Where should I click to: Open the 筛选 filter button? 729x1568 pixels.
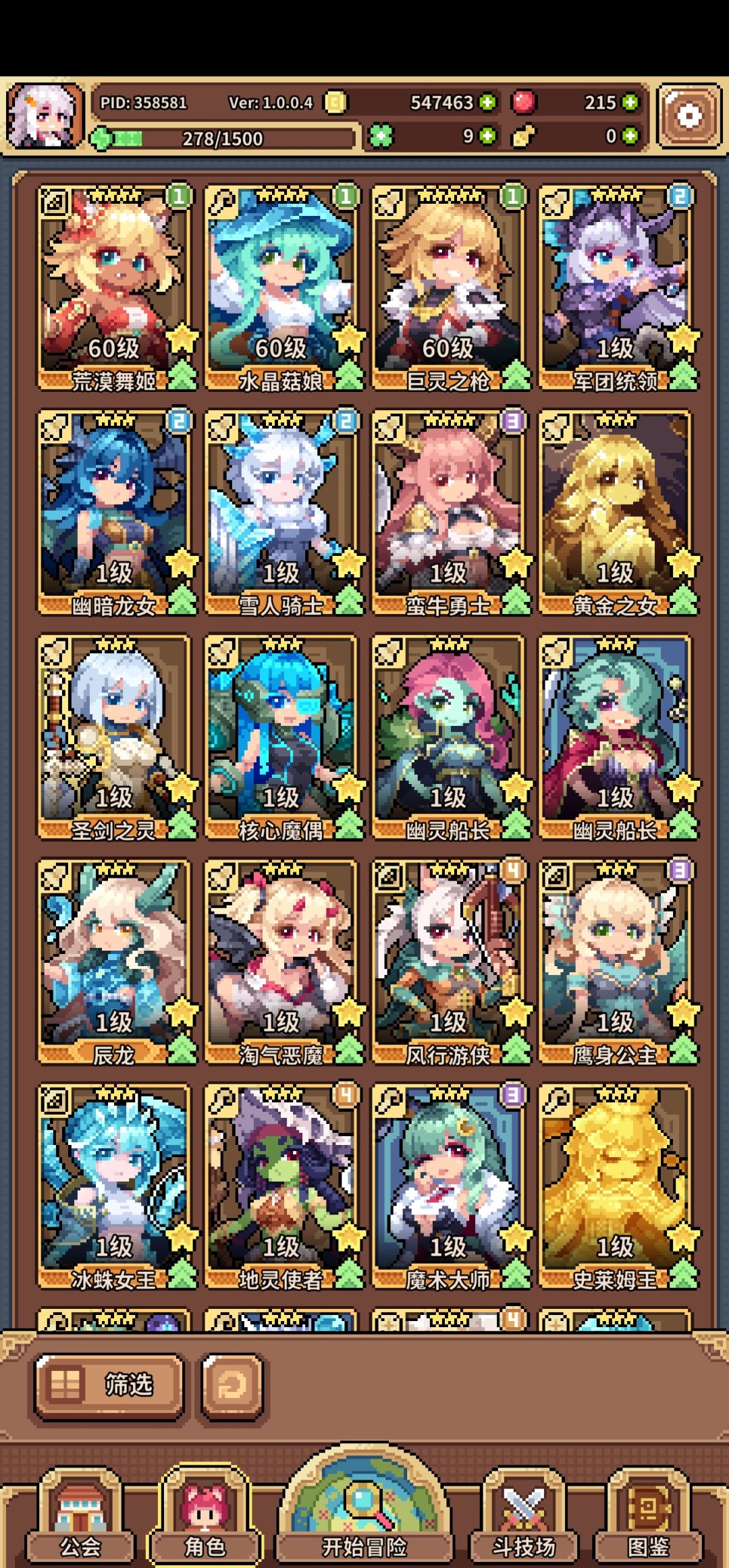109,1387
